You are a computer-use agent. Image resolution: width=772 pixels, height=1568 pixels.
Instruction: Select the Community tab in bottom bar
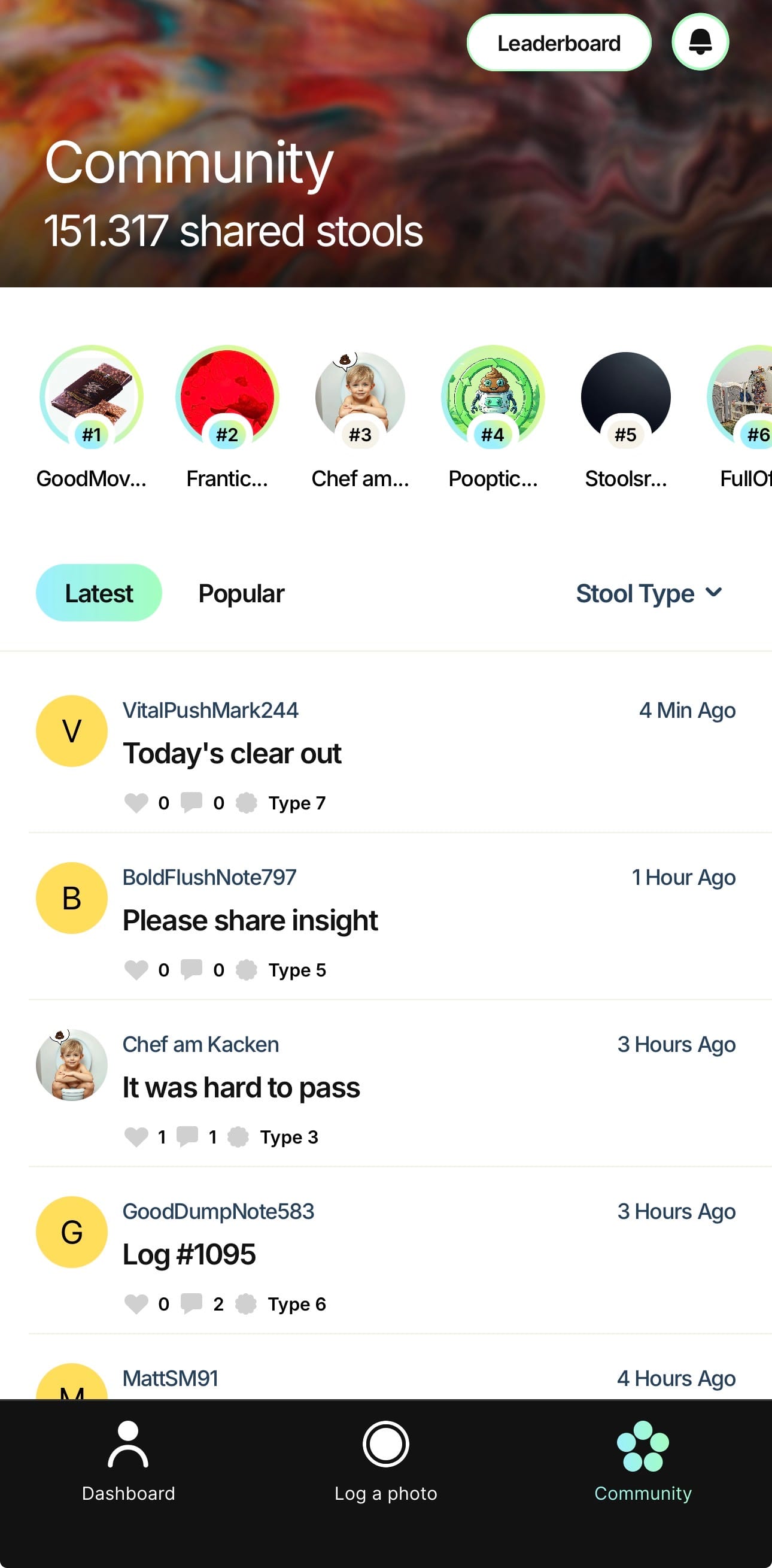click(x=643, y=1462)
